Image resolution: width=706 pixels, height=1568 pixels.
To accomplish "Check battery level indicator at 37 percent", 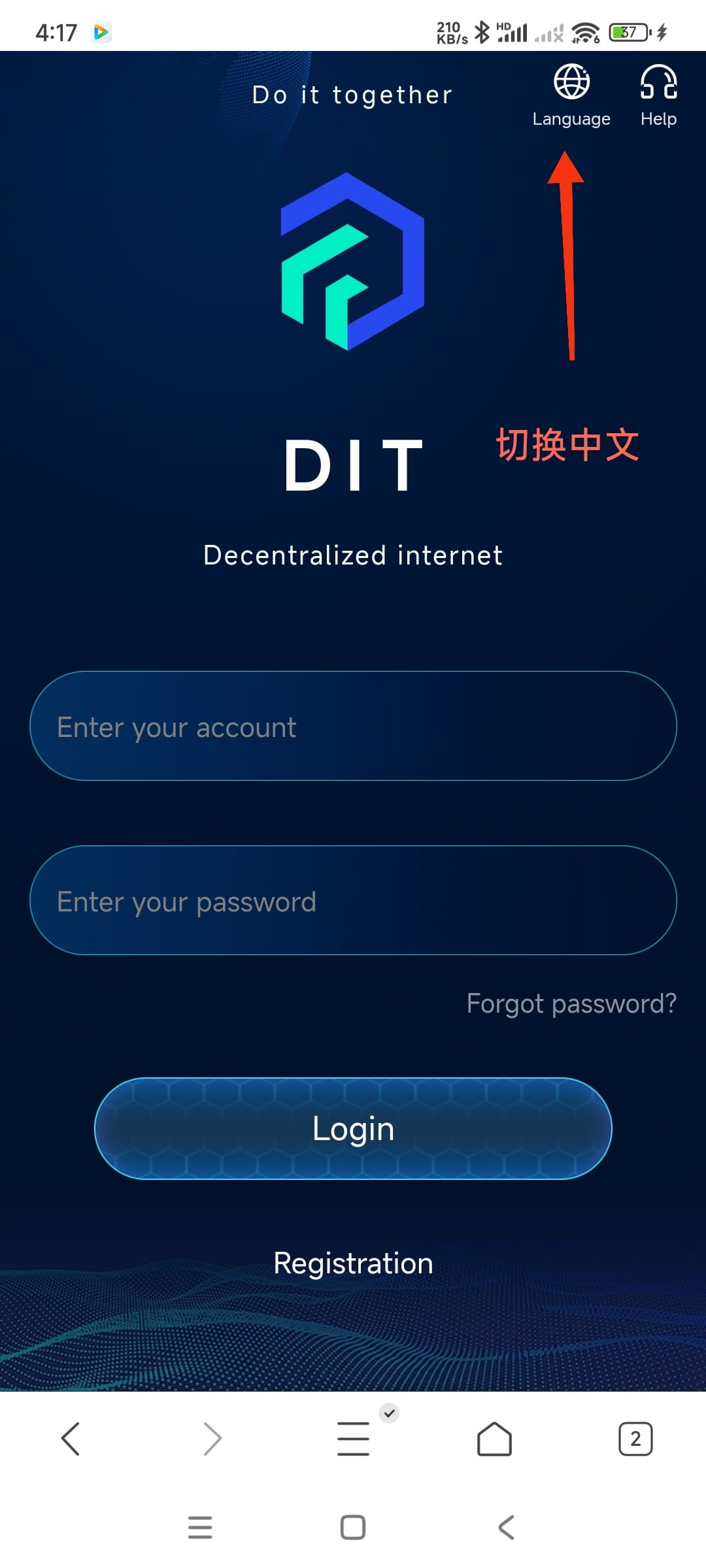I will pos(627,29).
